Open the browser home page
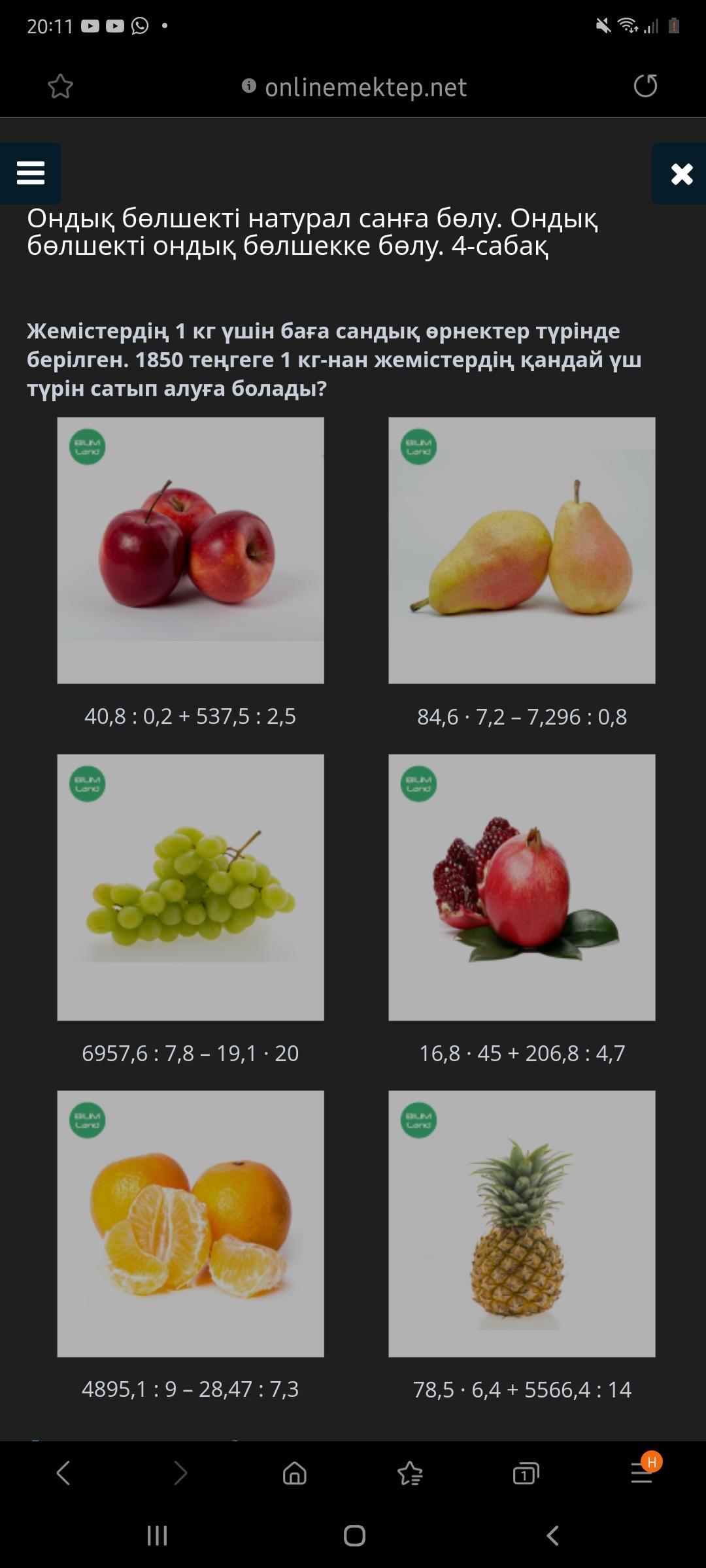Image resolution: width=706 pixels, height=1568 pixels. [294, 1473]
